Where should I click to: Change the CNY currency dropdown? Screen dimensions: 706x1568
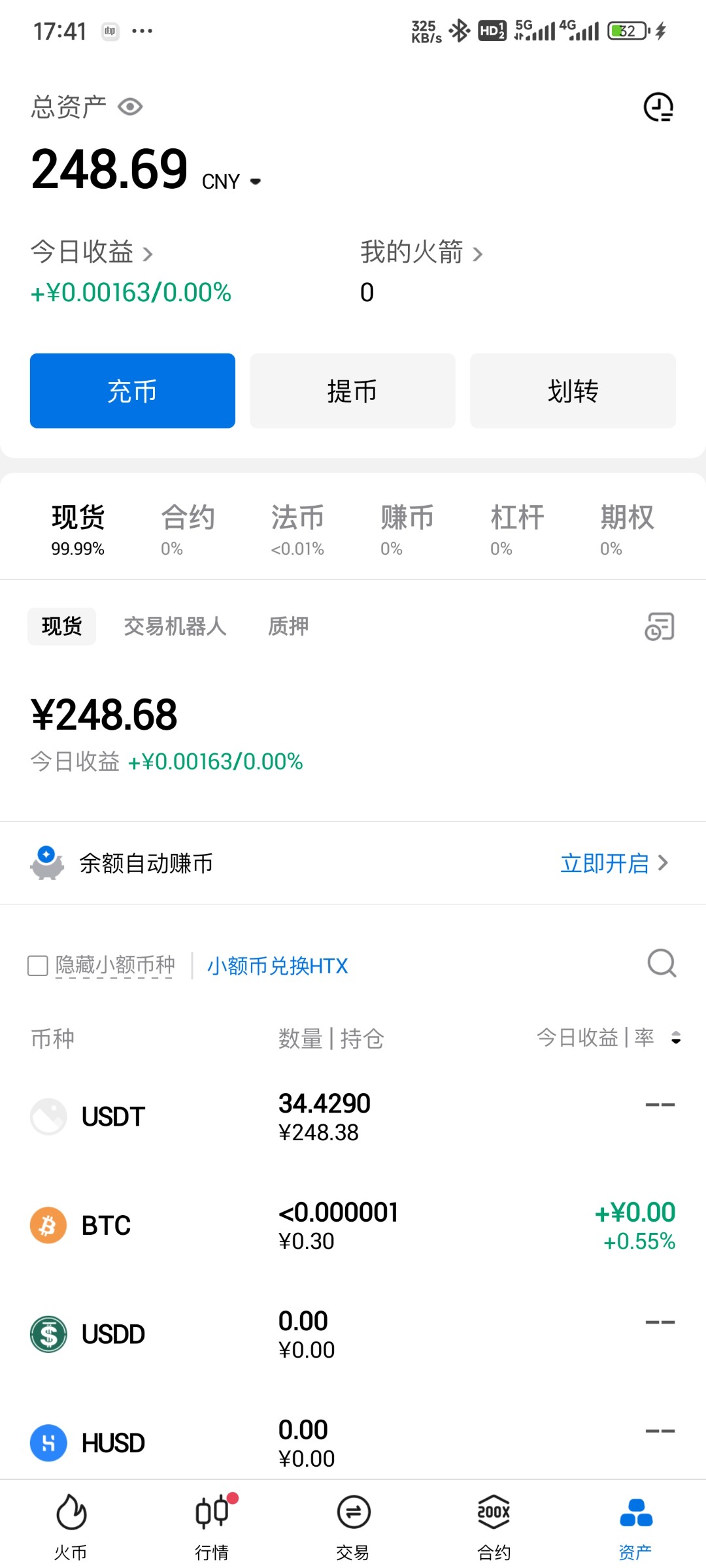click(x=231, y=181)
